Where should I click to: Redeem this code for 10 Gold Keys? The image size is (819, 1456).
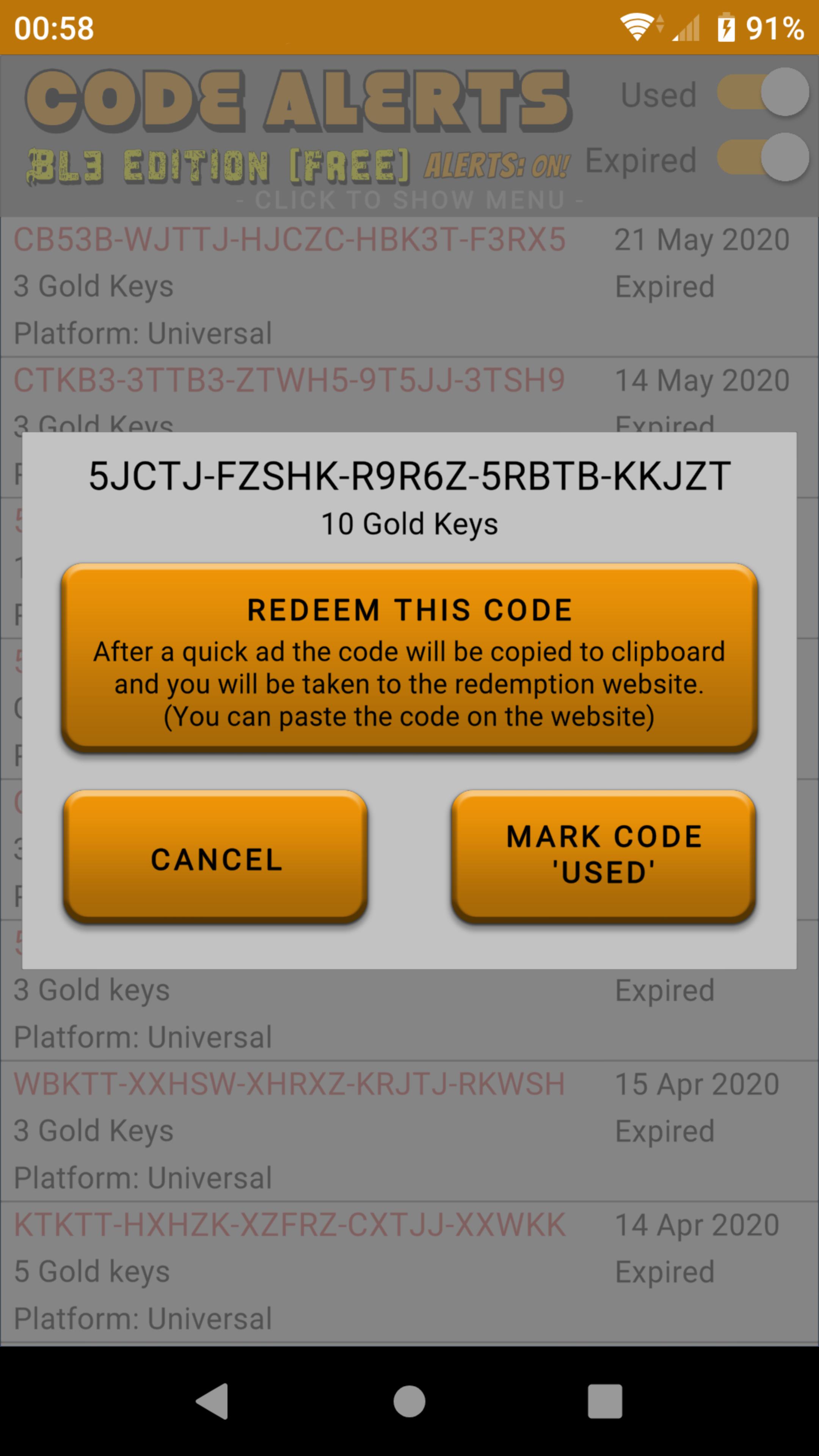click(409, 657)
